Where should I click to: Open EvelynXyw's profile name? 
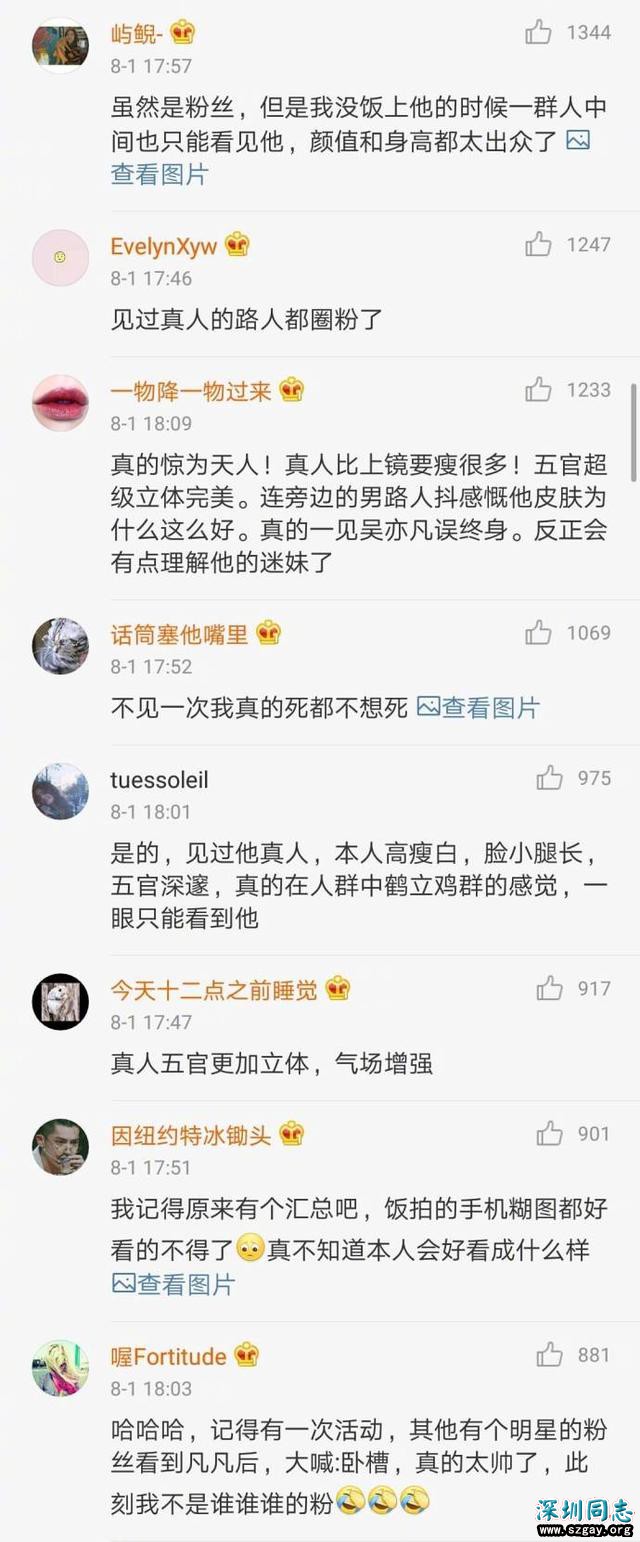coord(164,245)
